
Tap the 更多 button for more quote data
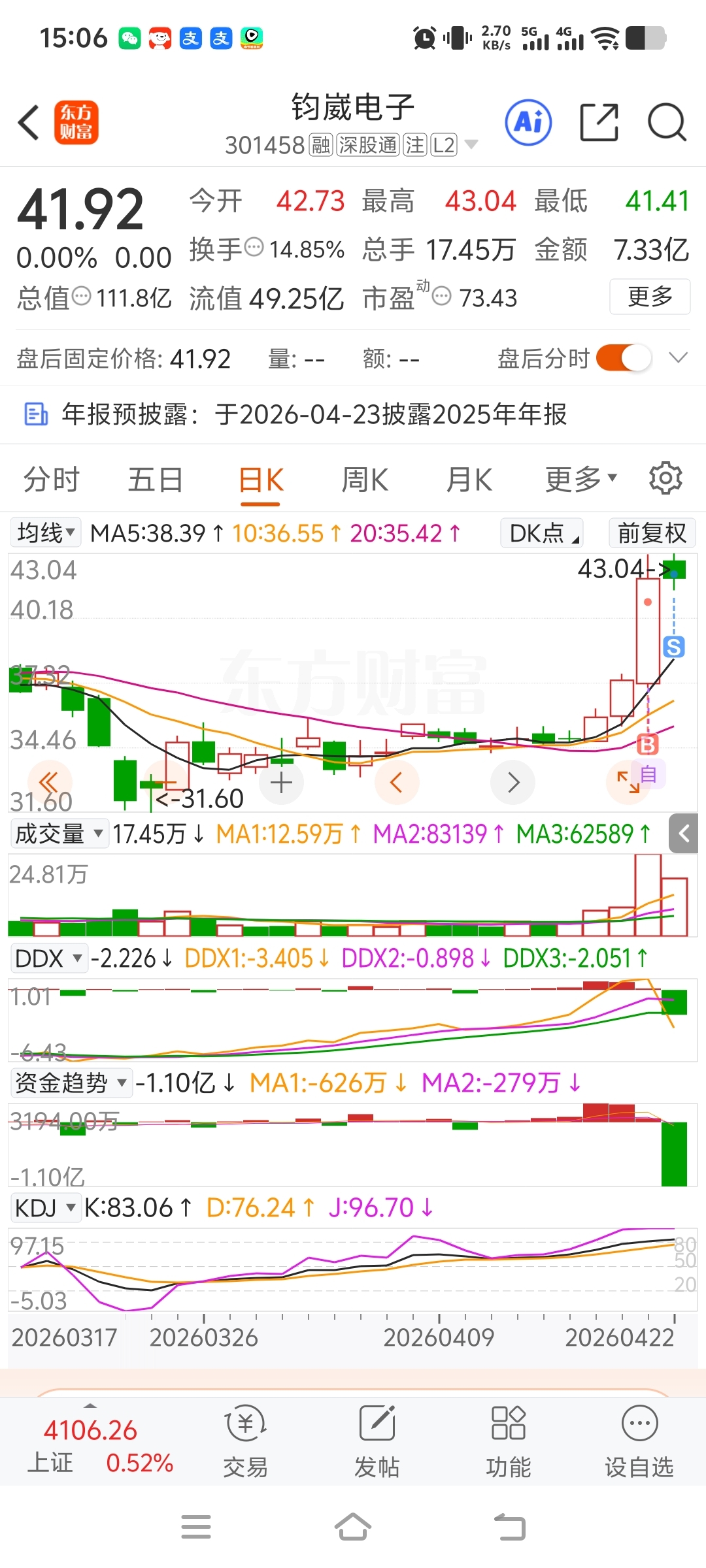(x=650, y=297)
